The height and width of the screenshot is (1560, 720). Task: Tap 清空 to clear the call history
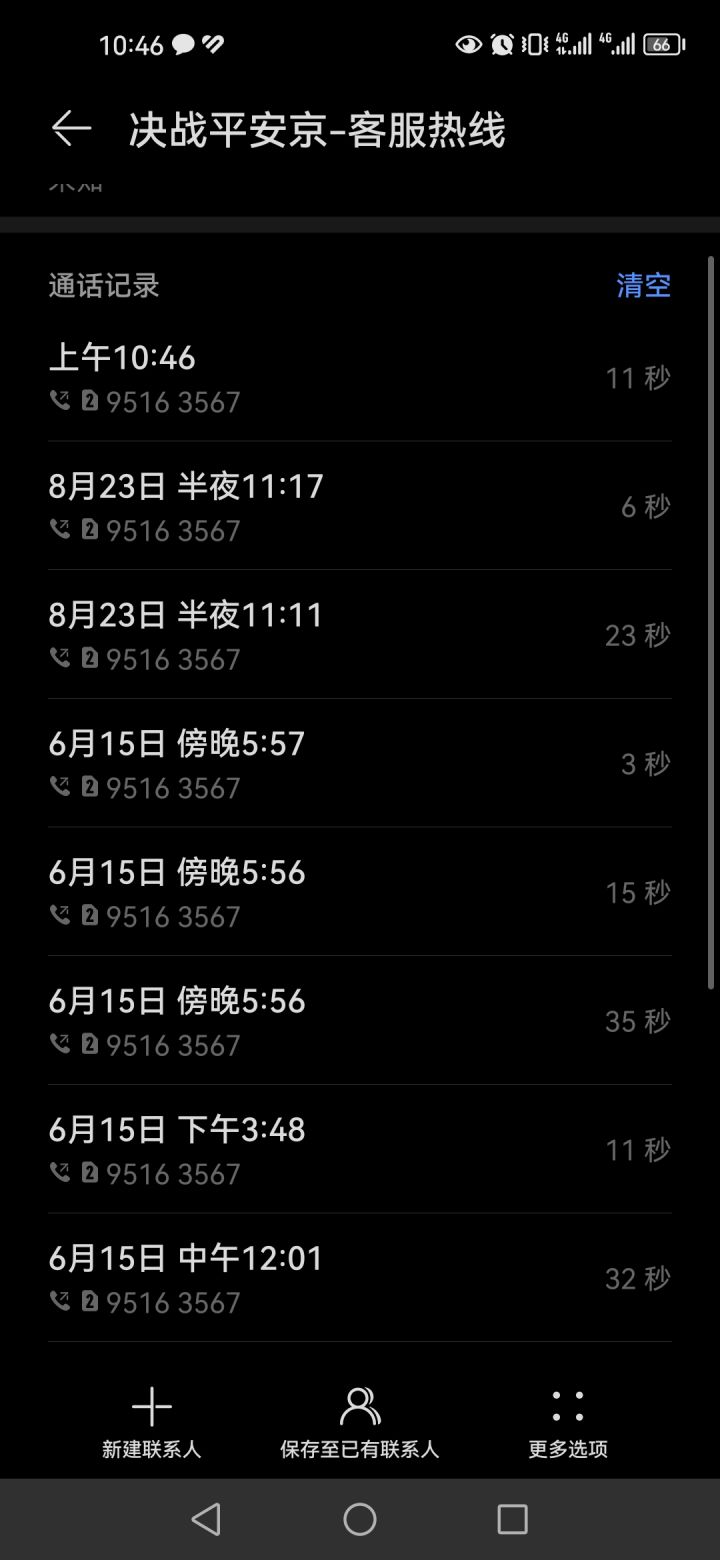pyautogui.click(x=643, y=286)
